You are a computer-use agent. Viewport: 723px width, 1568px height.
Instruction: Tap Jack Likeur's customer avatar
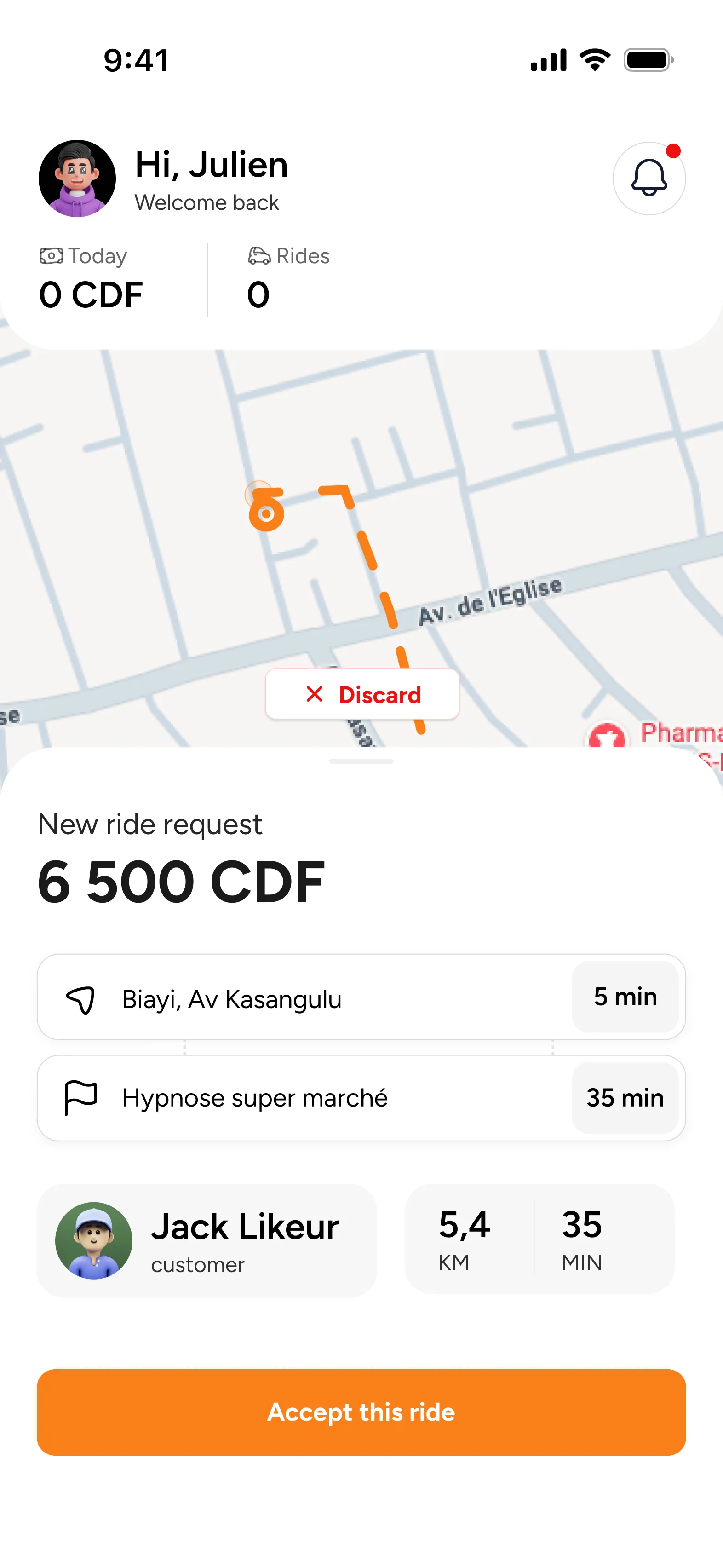pyautogui.click(x=94, y=1240)
